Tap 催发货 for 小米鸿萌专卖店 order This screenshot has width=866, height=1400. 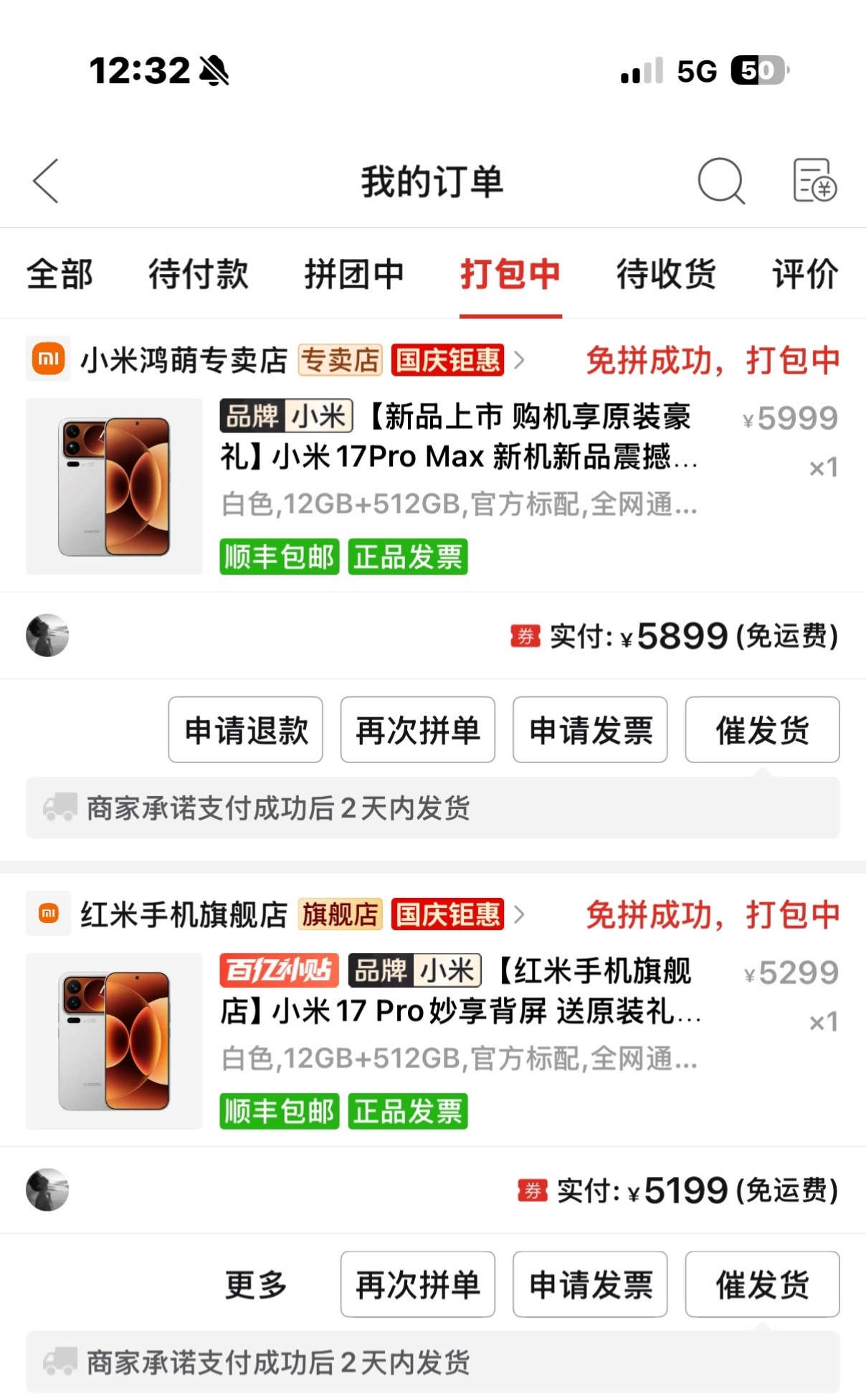point(762,730)
